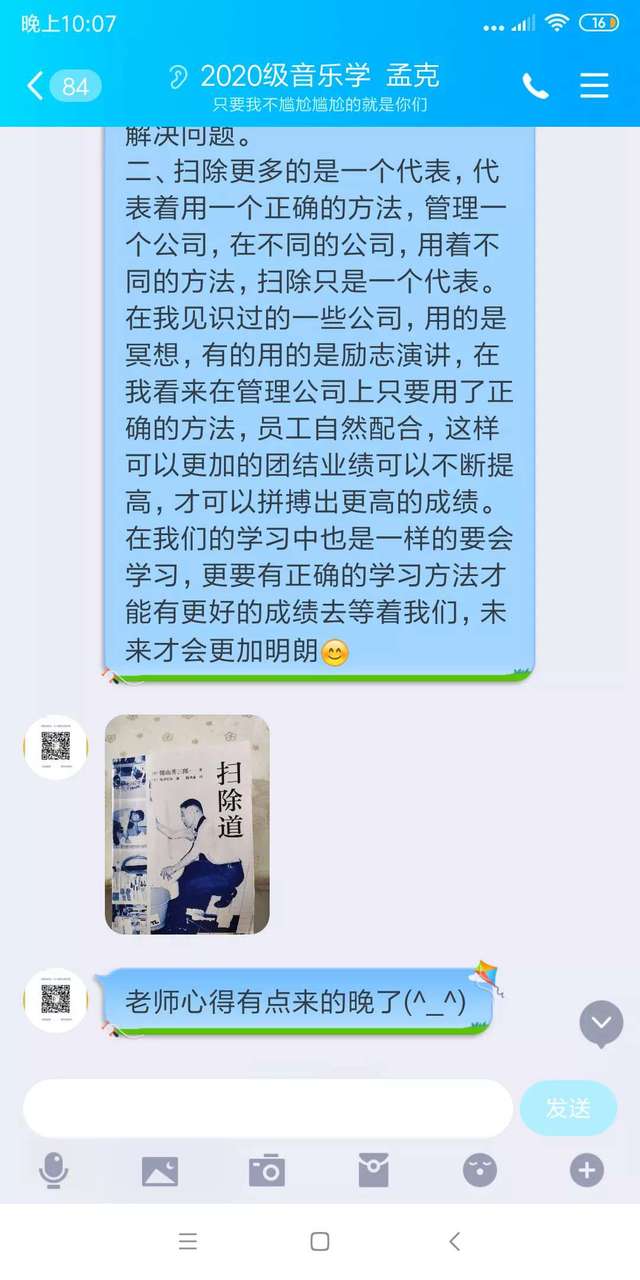This screenshot has width=640, height=1280.
Task: Open the photo gallery picker
Action: (160, 1170)
